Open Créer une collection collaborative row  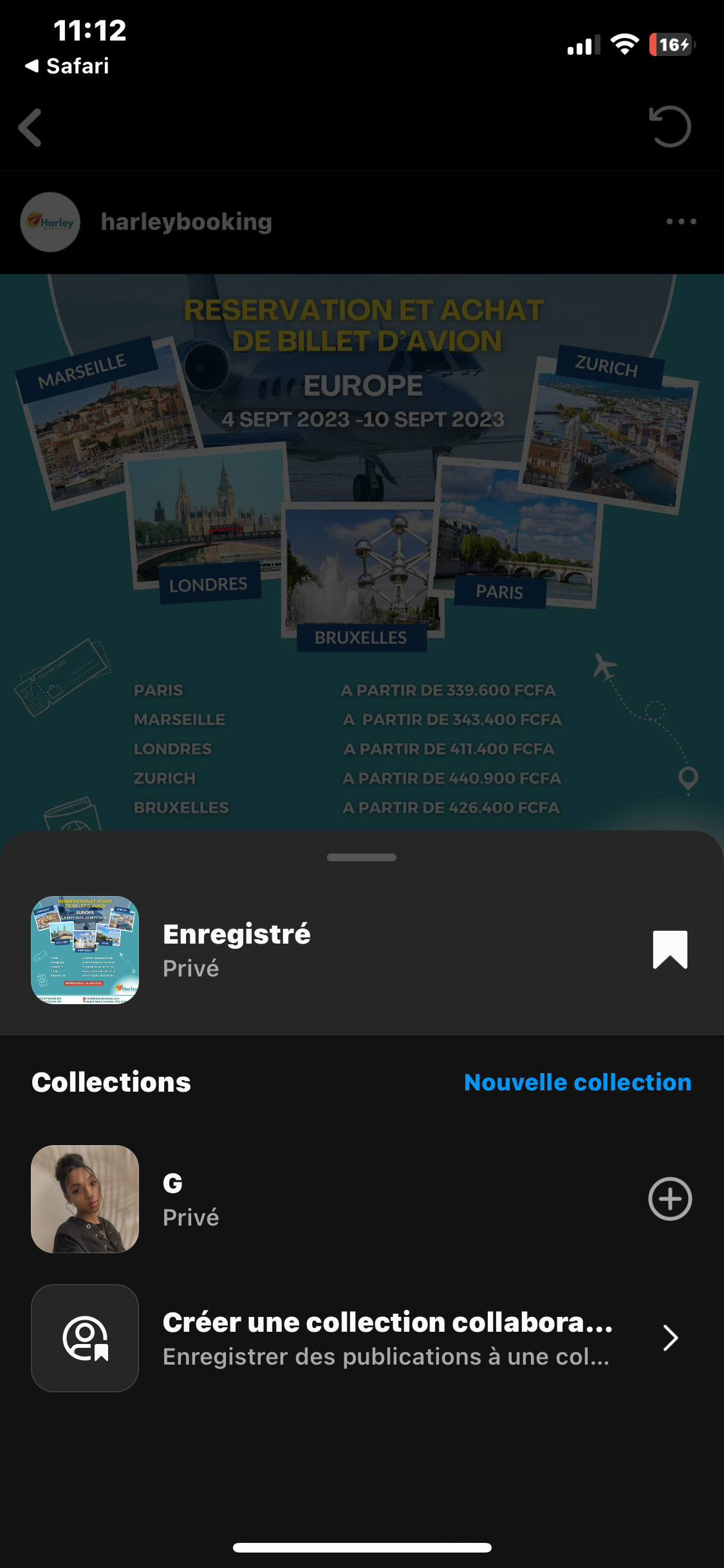386,1338
